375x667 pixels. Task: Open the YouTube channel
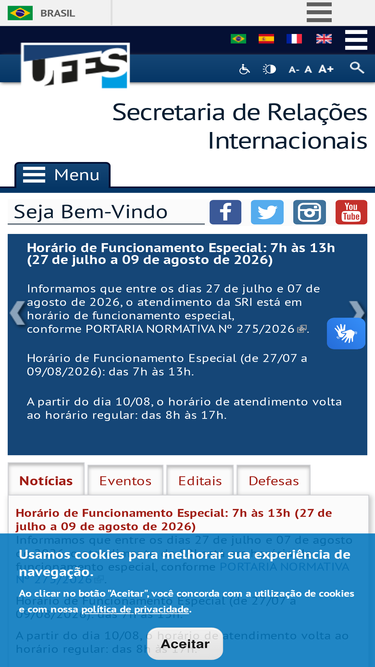coord(351,212)
